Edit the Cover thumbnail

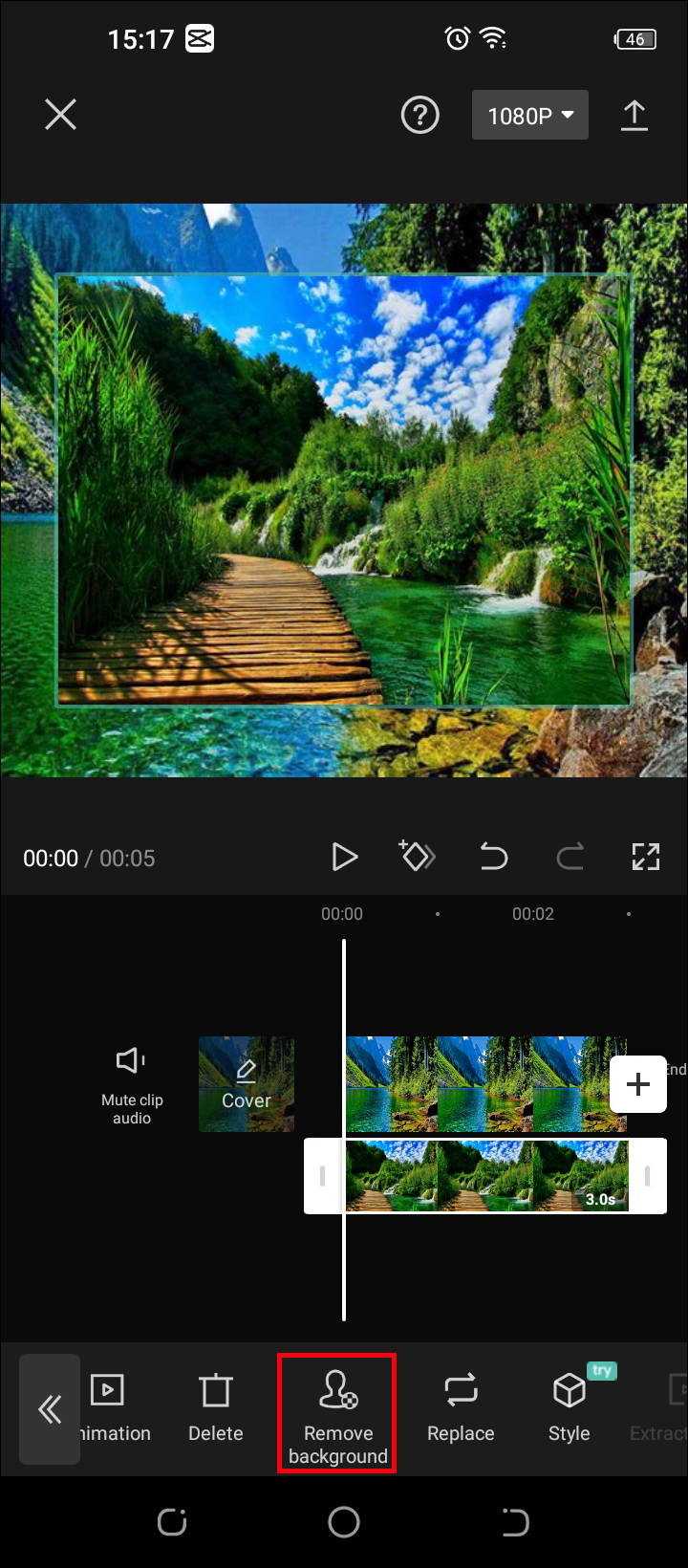point(247,1084)
